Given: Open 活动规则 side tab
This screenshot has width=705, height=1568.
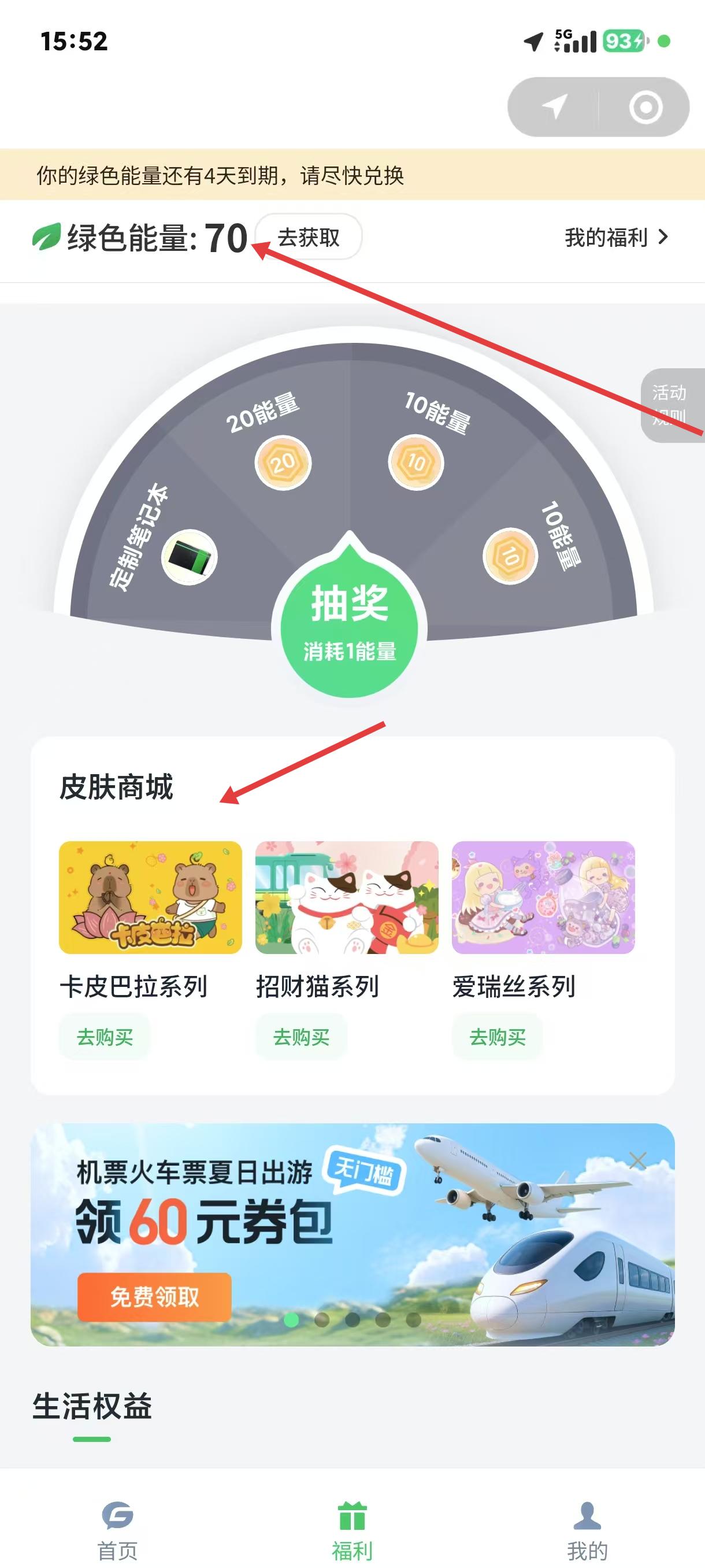Looking at the screenshot, I should click(671, 404).
